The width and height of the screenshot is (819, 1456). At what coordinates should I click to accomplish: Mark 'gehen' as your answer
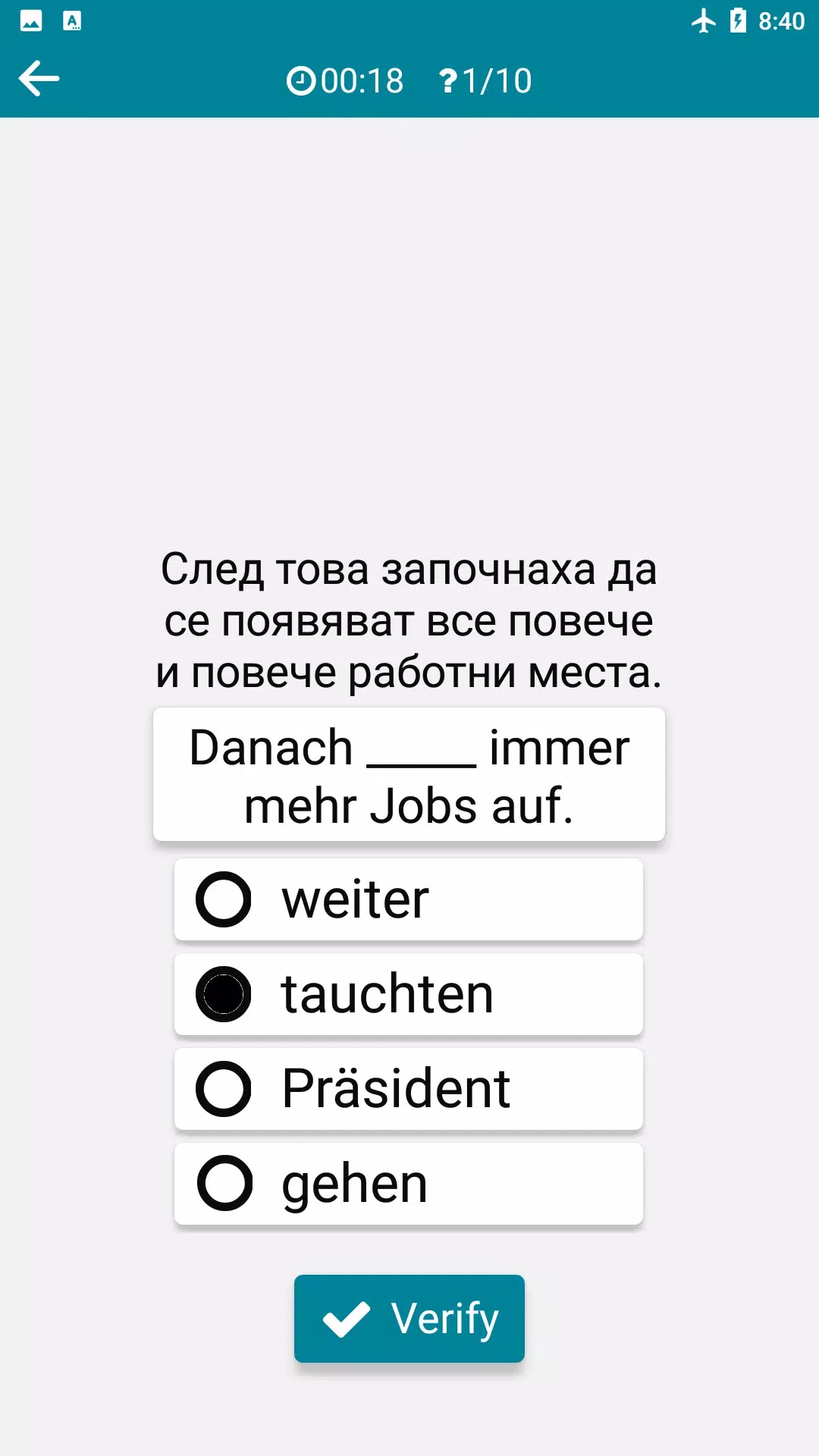click(x=408, y=1183)
